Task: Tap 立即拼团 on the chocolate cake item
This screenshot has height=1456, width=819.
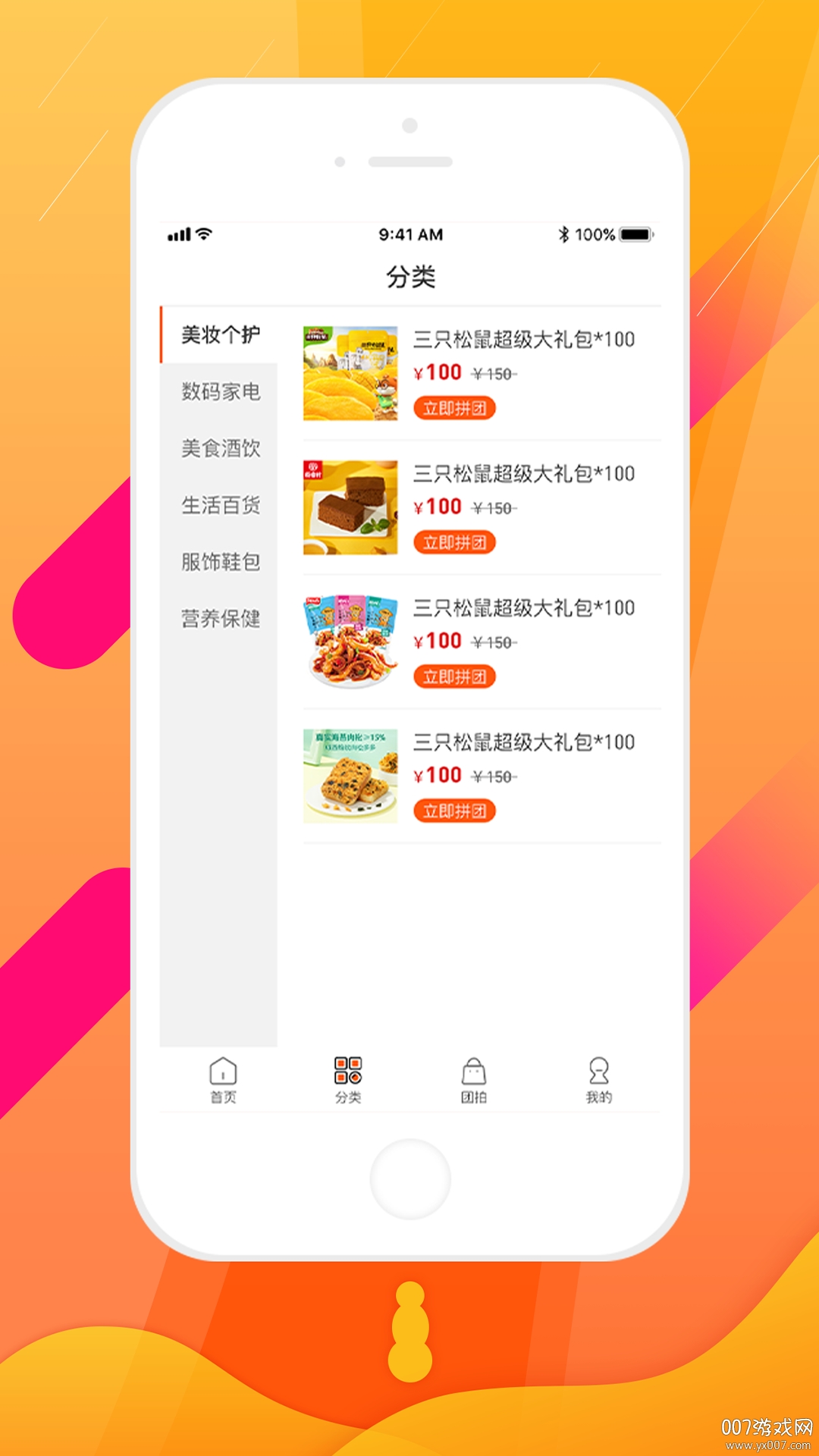Action: [x=454, y=542]
